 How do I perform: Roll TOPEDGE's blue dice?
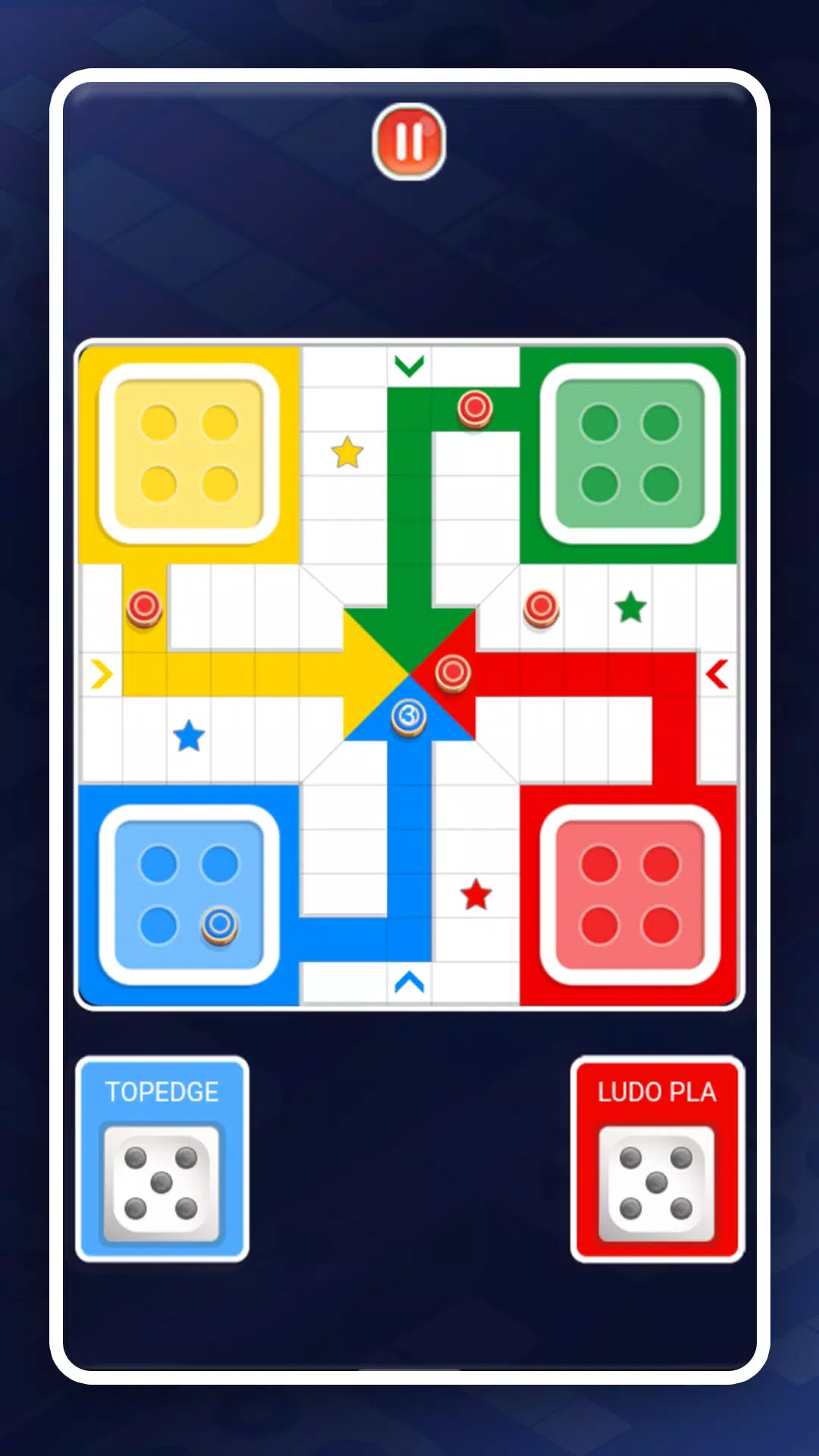pos(162,1183)
